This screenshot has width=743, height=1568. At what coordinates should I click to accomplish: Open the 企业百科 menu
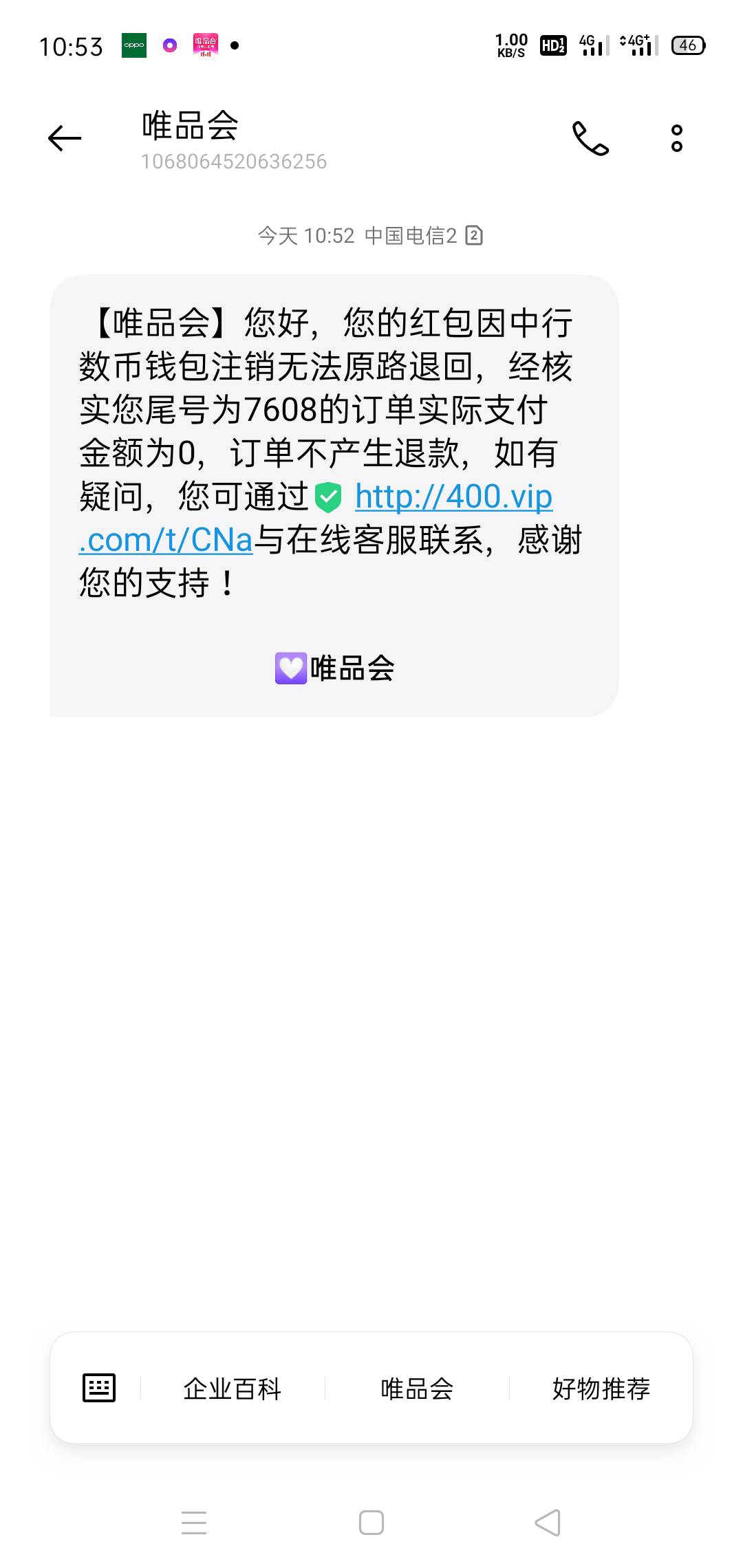[233, 1389]
